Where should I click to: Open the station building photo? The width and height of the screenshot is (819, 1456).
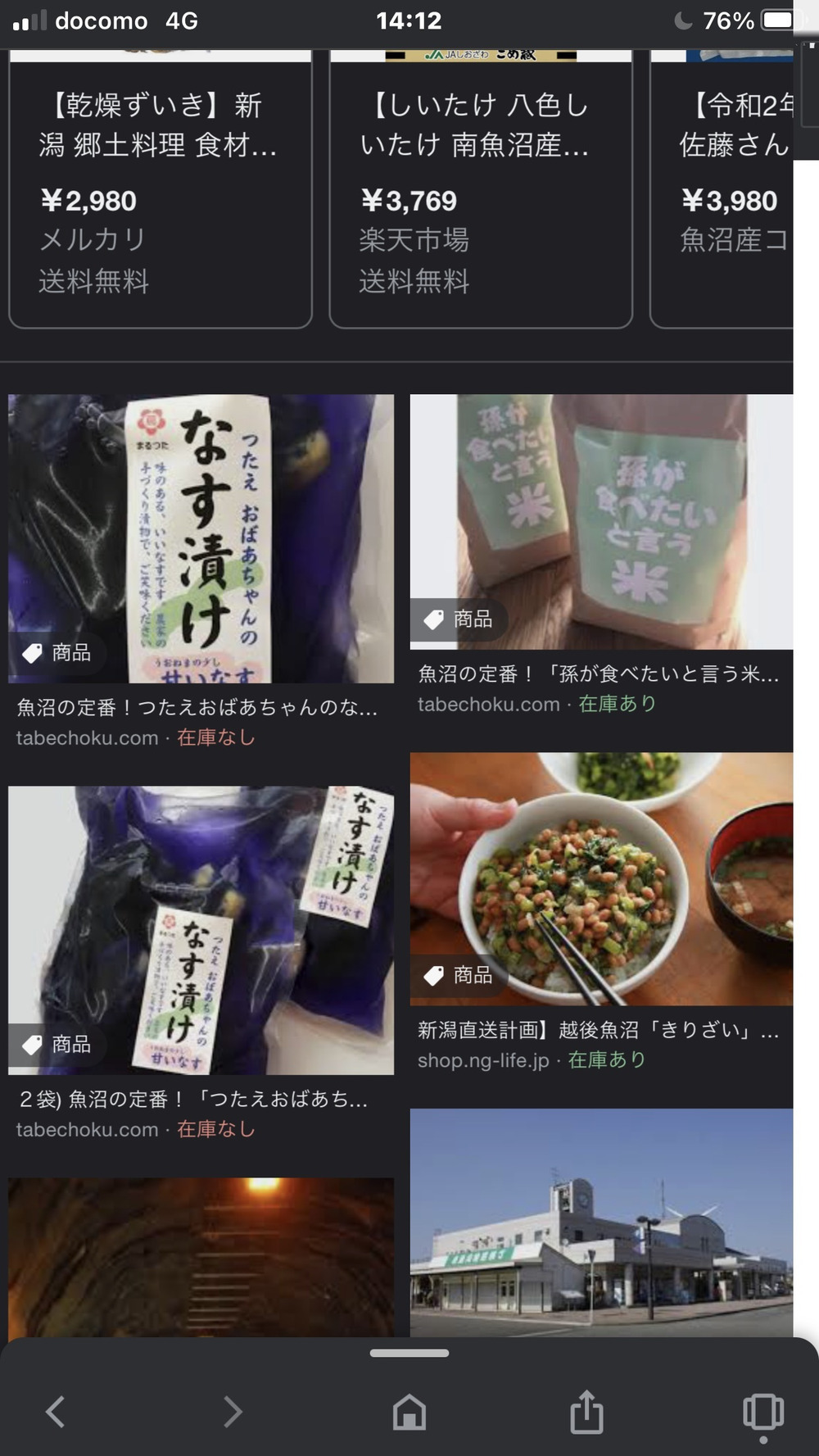[x=601, y=1221]
